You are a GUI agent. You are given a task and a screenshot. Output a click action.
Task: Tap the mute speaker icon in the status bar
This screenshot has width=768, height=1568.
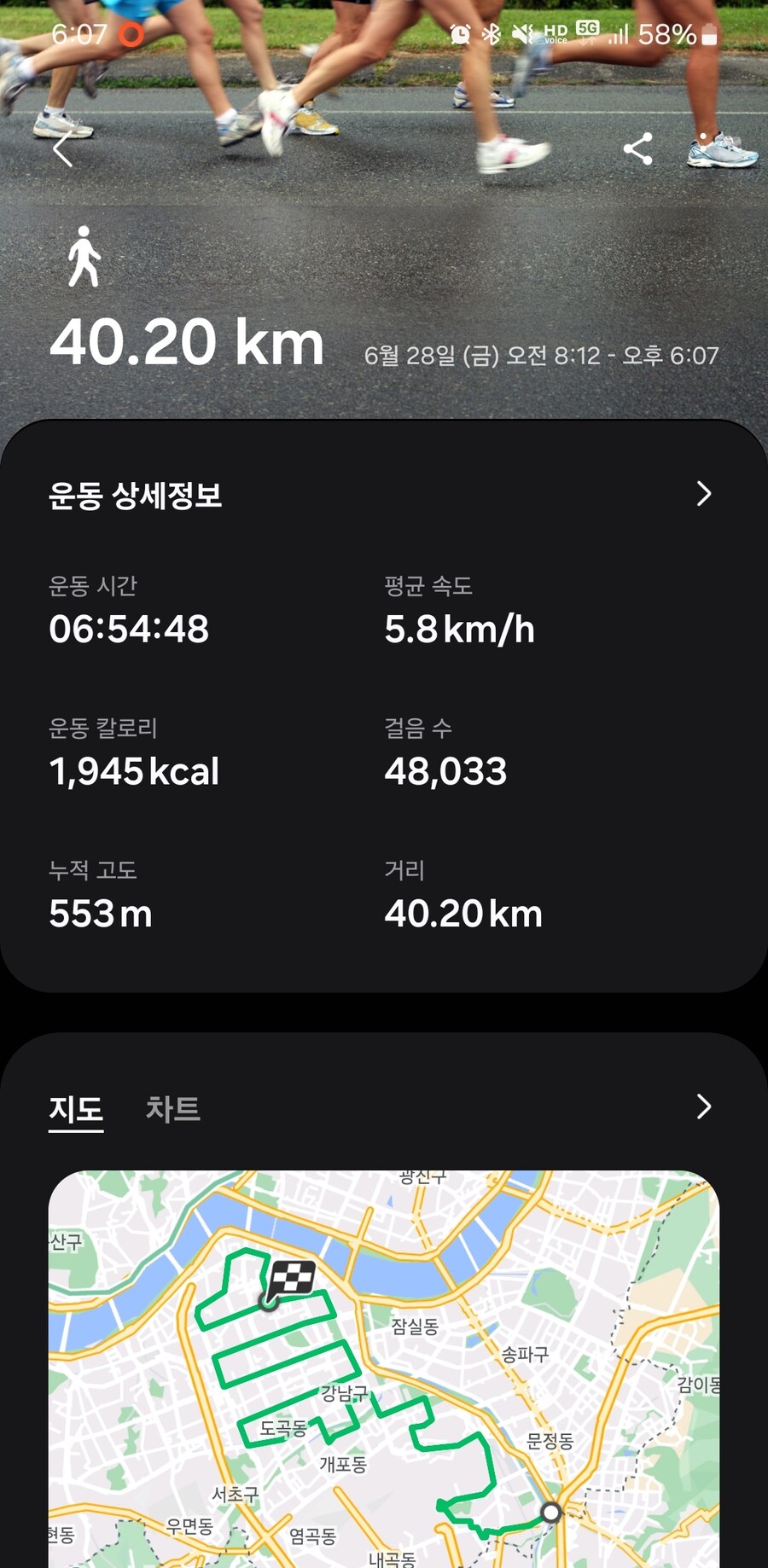521,34
